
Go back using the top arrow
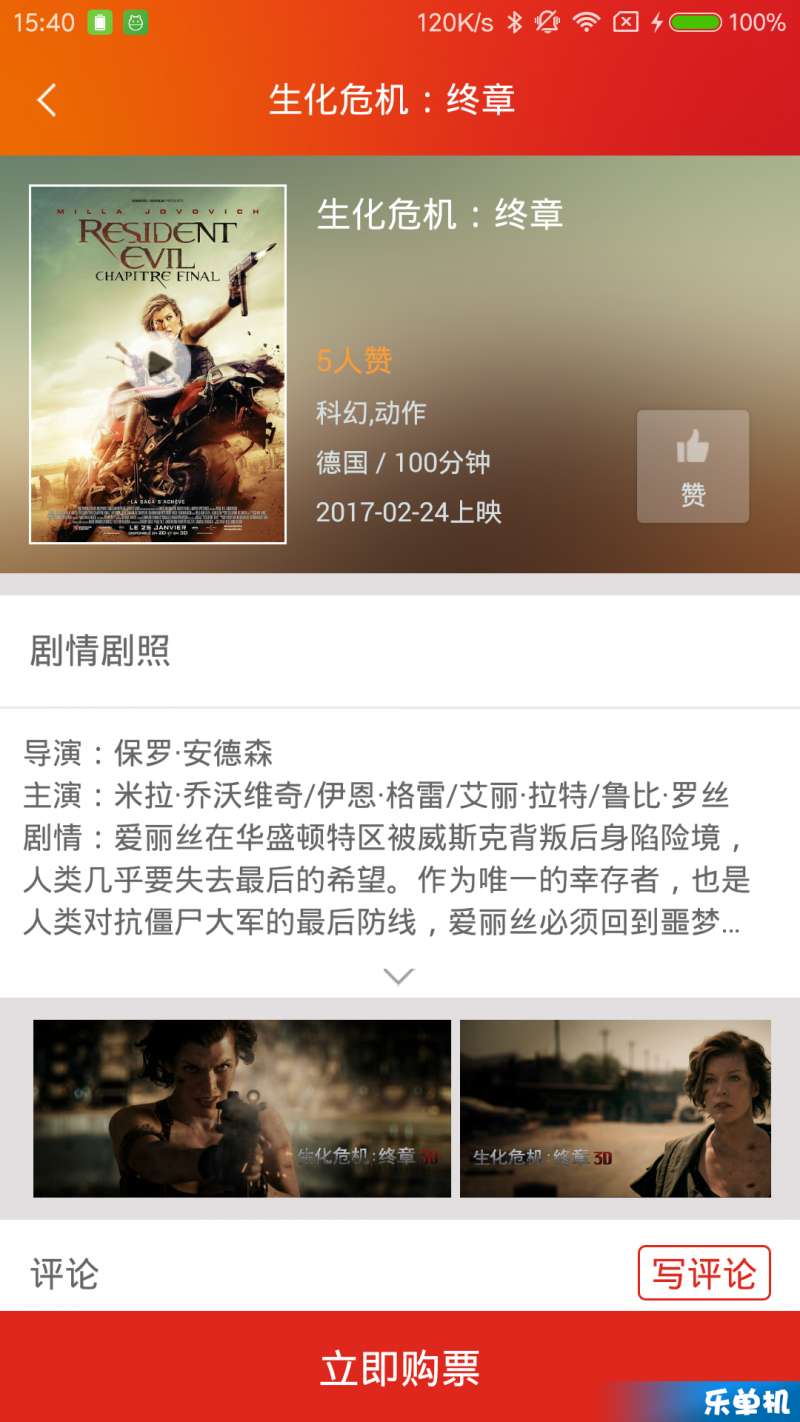point(46,100)
